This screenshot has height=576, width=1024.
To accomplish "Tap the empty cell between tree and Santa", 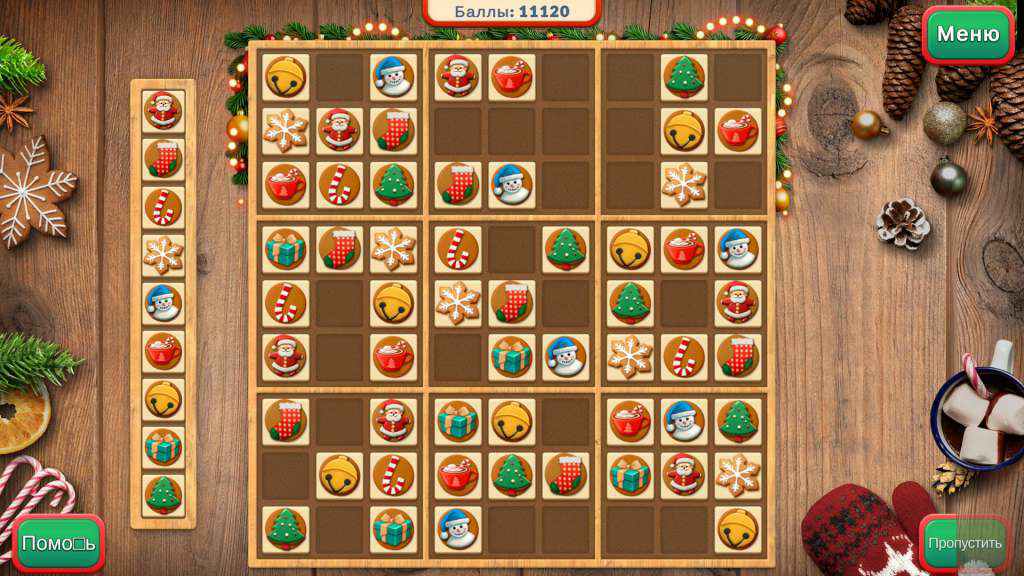I will click(x=684, y=303).
